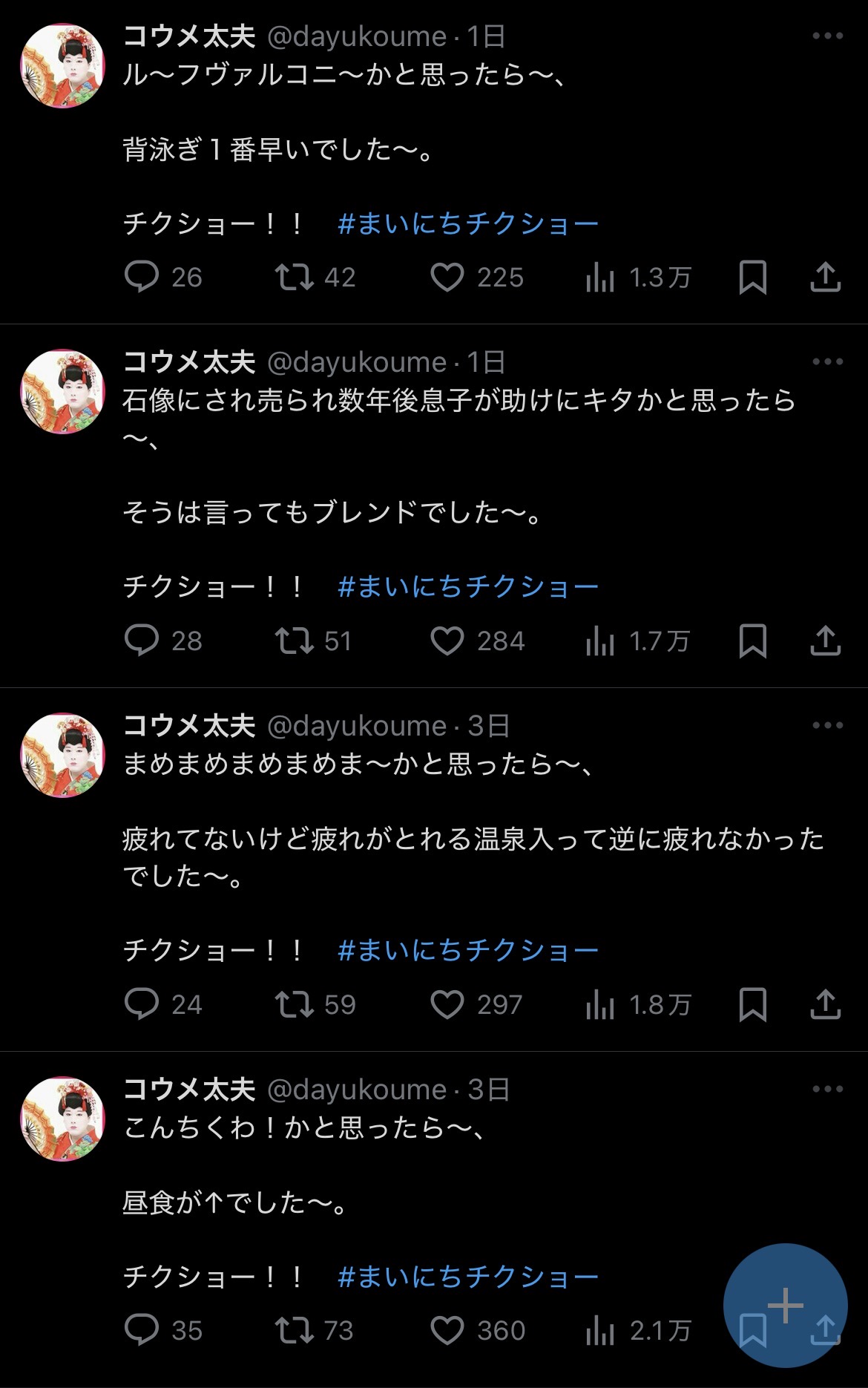Share the 温泉入って post
868x1388 pixels.
(825, 1005)
